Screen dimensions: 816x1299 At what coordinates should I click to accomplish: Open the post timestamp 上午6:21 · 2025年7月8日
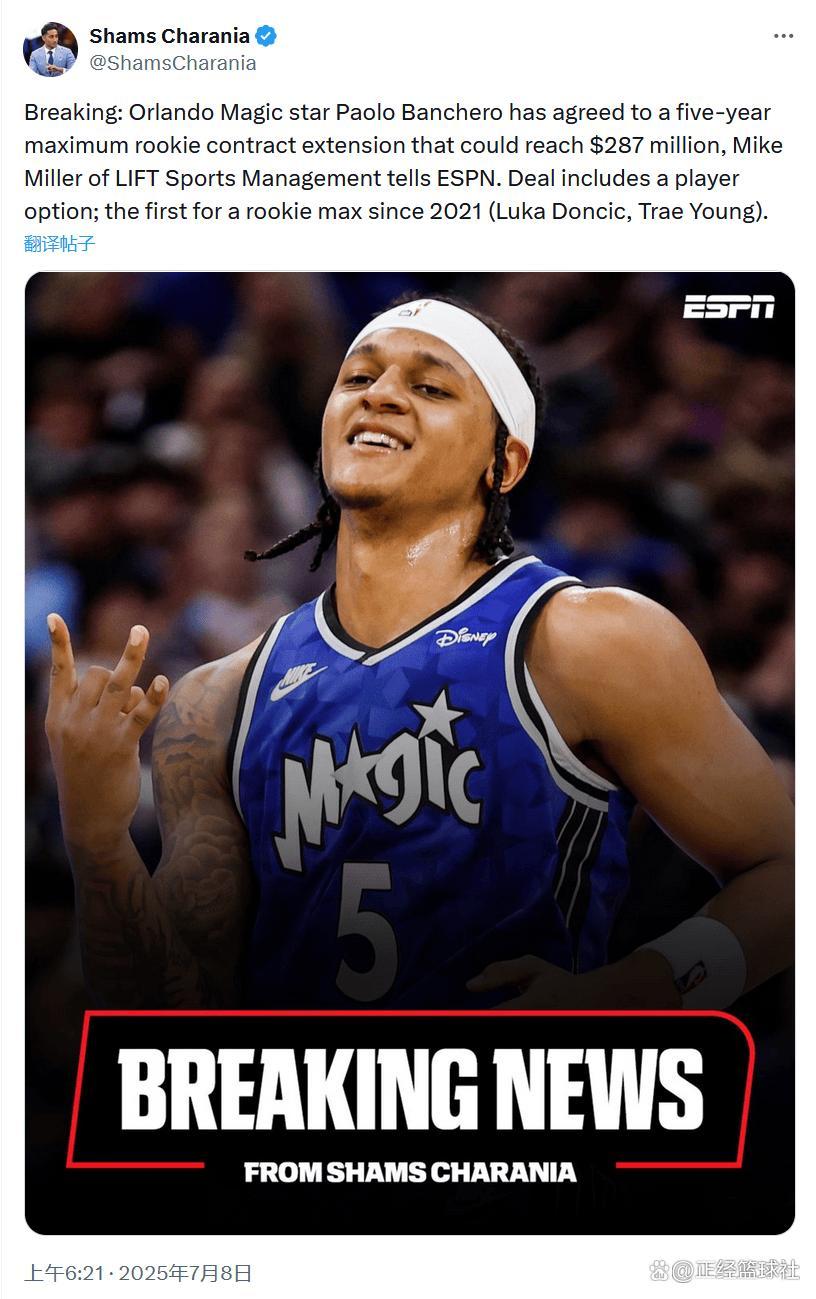pos(138,1273)
